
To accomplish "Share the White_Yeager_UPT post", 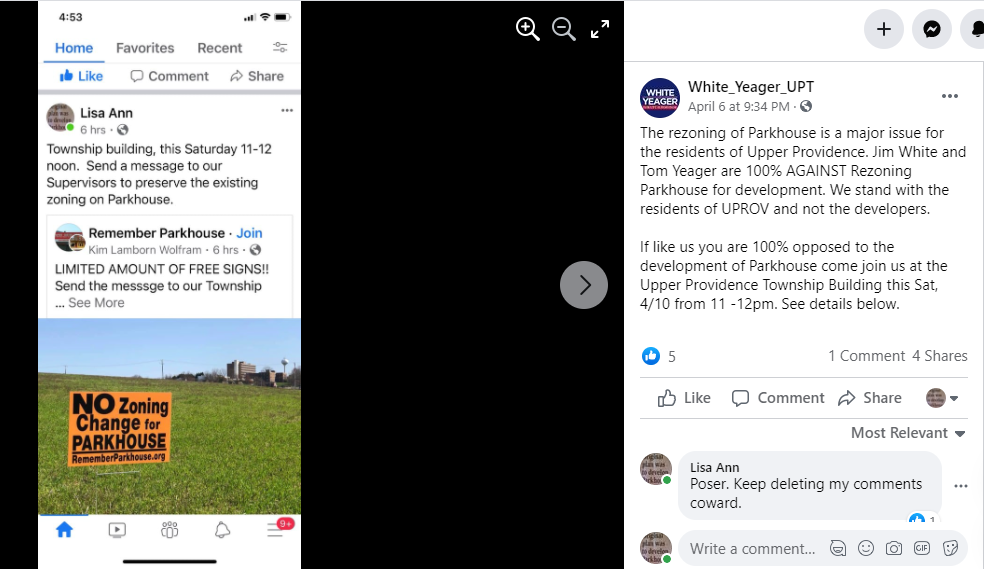I will [x=869, y=398].
